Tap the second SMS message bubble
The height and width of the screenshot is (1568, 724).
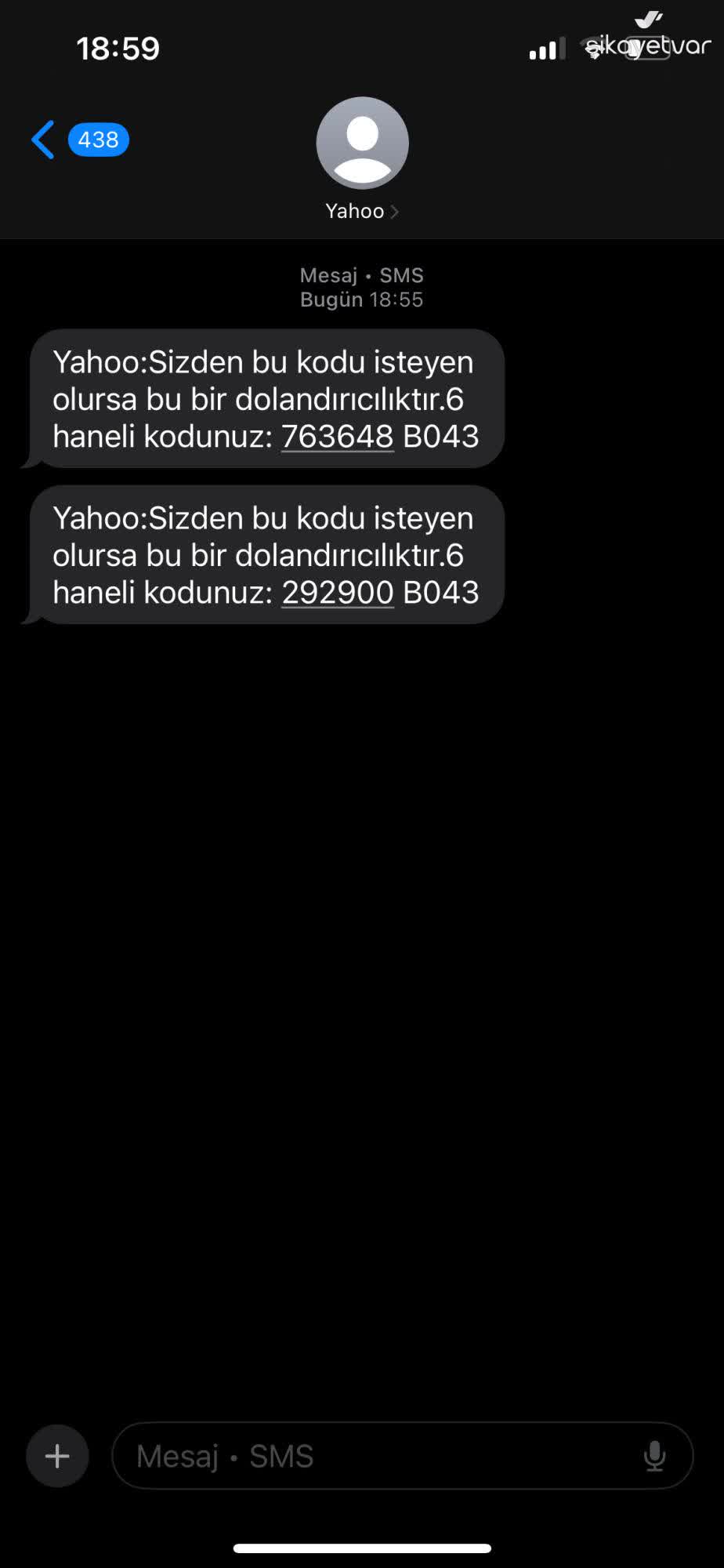(x=265, y=555)
